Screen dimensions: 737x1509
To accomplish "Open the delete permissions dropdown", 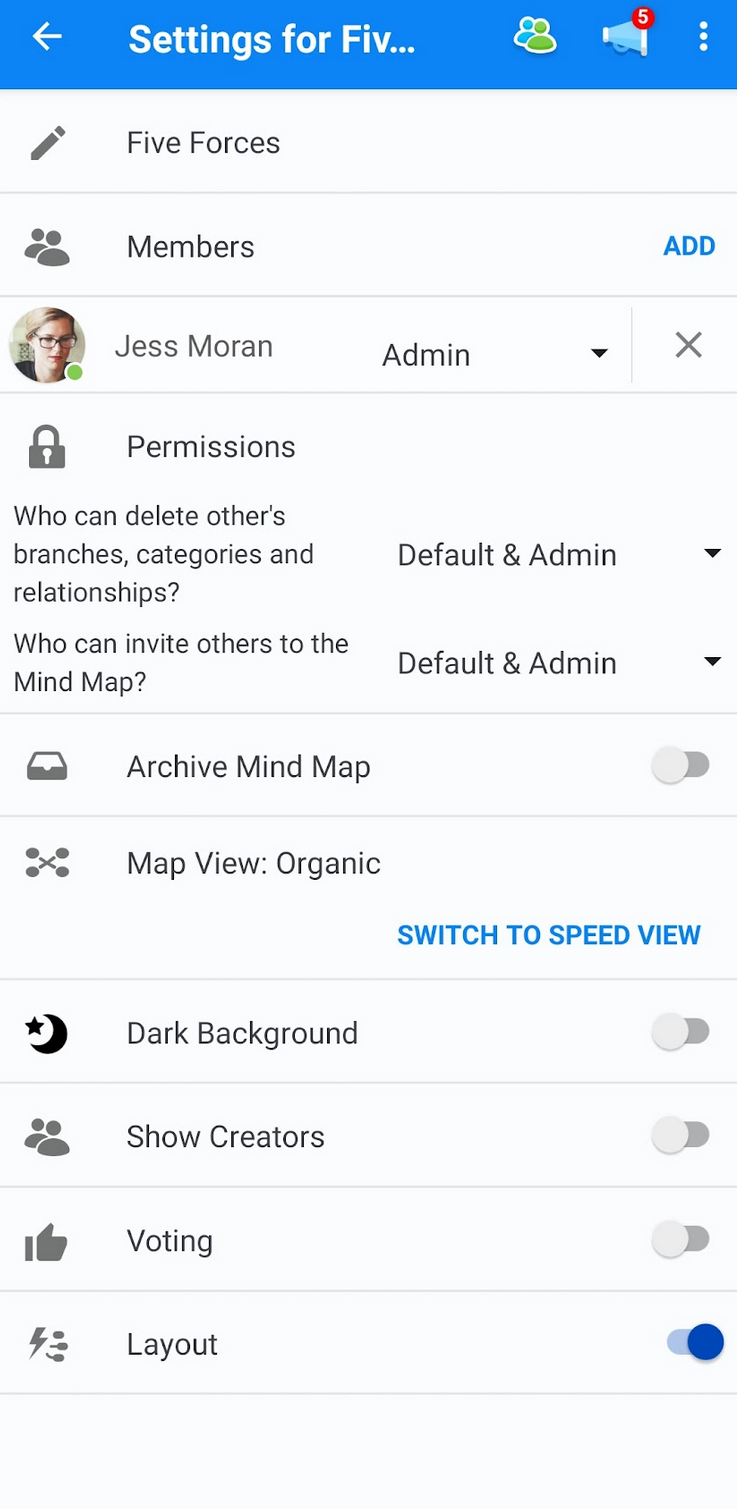I will tap(559, 554).
